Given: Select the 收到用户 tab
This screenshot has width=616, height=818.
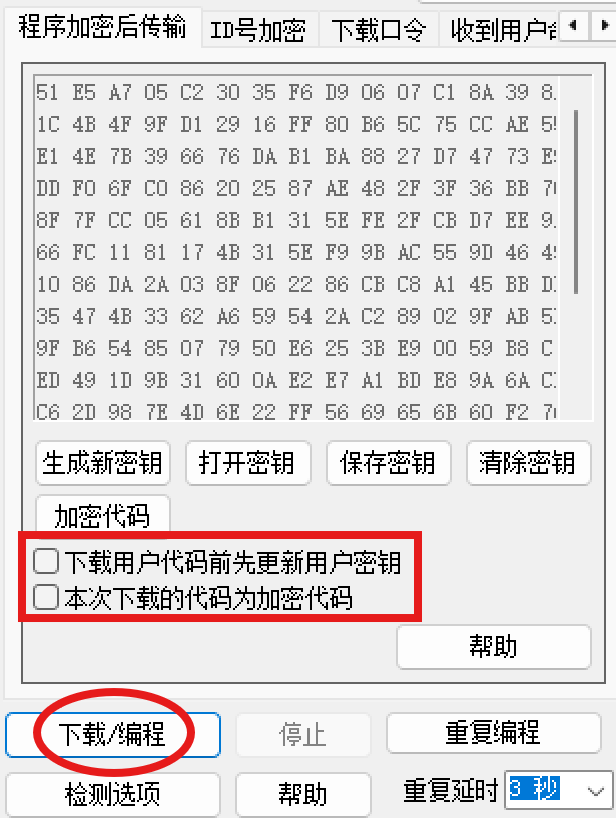Looking at the screenshot, I should click(x=498, y=30).
